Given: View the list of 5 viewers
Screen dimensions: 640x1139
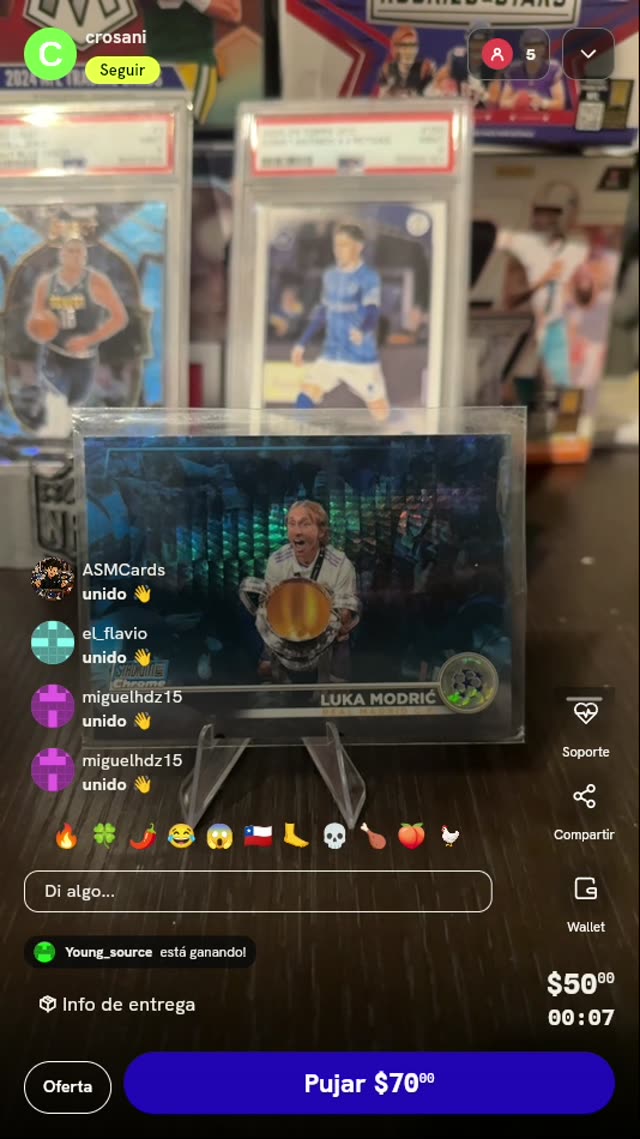Looking at the screenshot, I should coord(509,54).
